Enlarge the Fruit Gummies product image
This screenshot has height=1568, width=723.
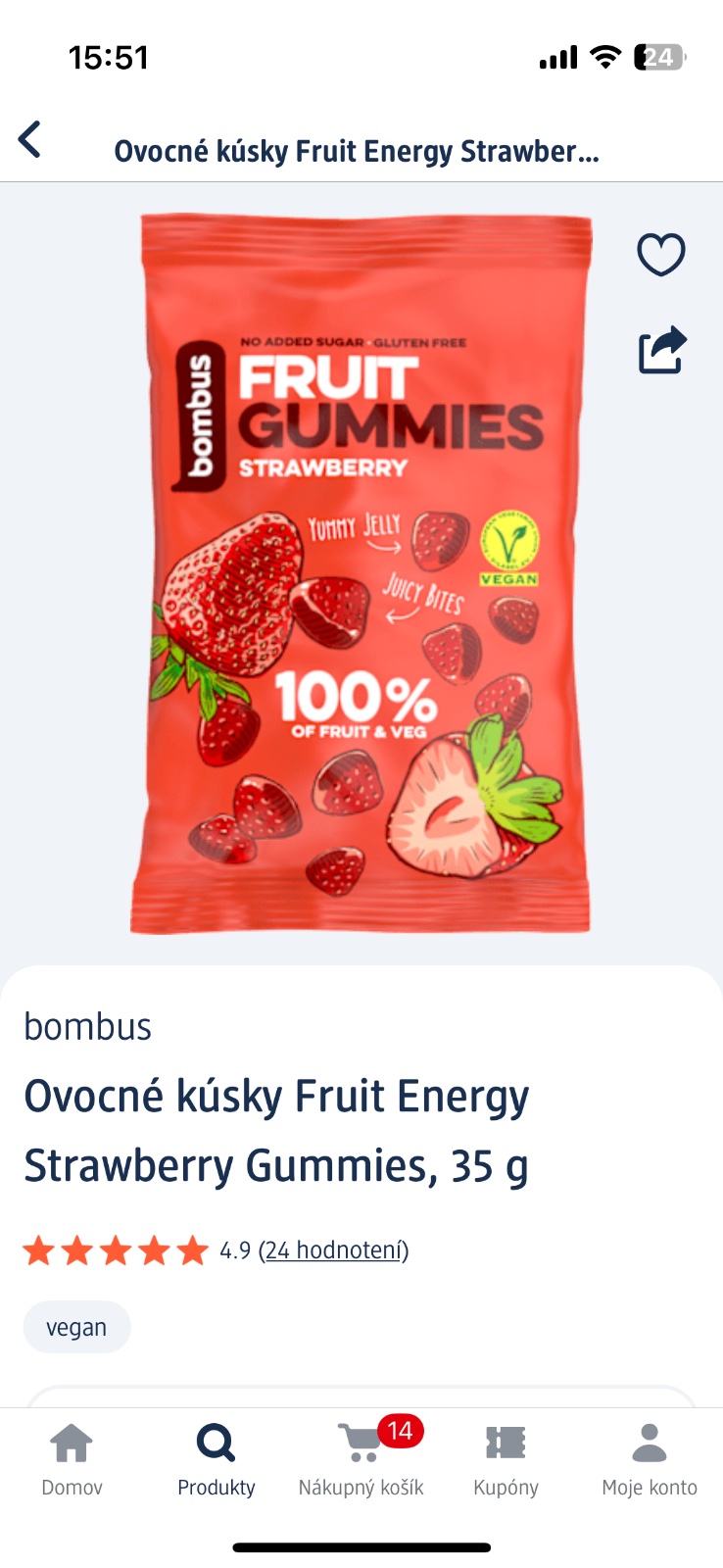pos(361,573)
